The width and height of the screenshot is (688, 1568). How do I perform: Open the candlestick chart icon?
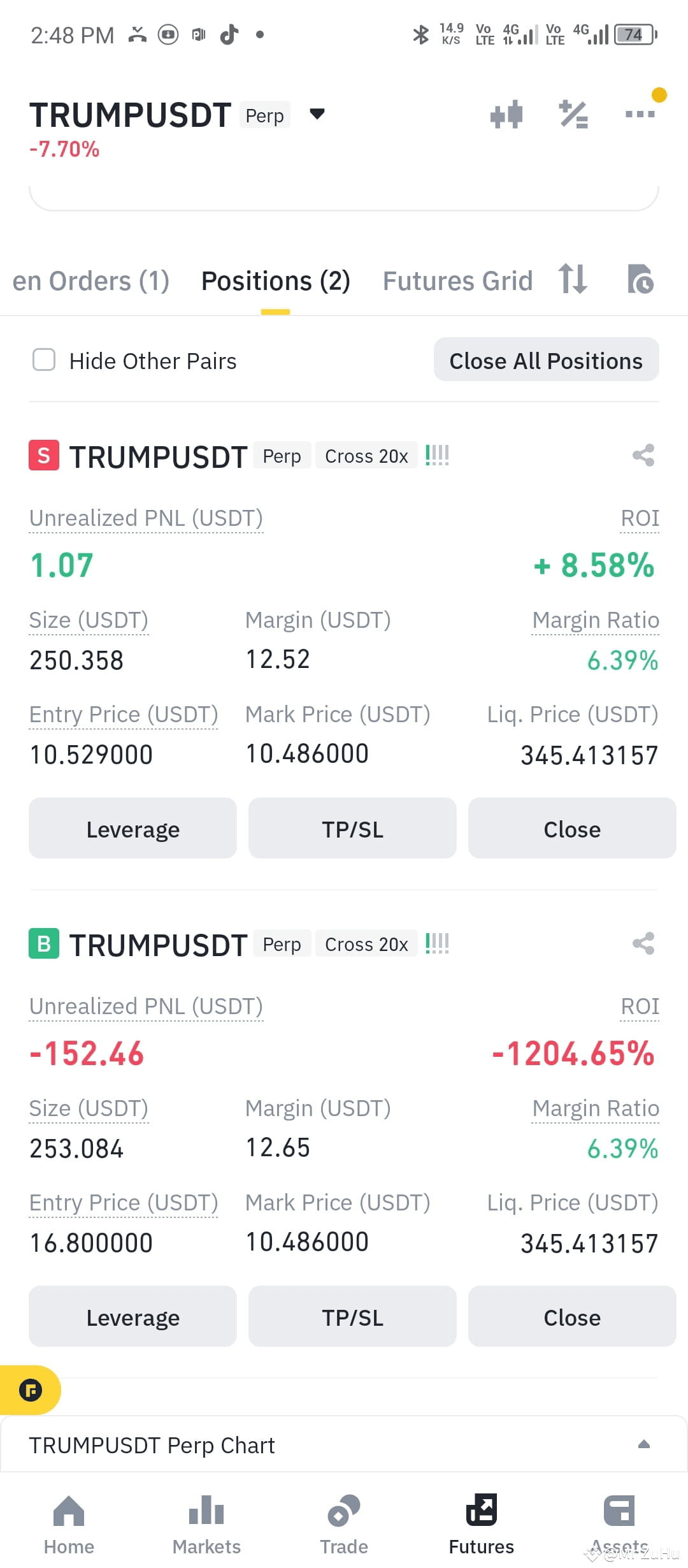pyautogui.click(x=506, y=115)
